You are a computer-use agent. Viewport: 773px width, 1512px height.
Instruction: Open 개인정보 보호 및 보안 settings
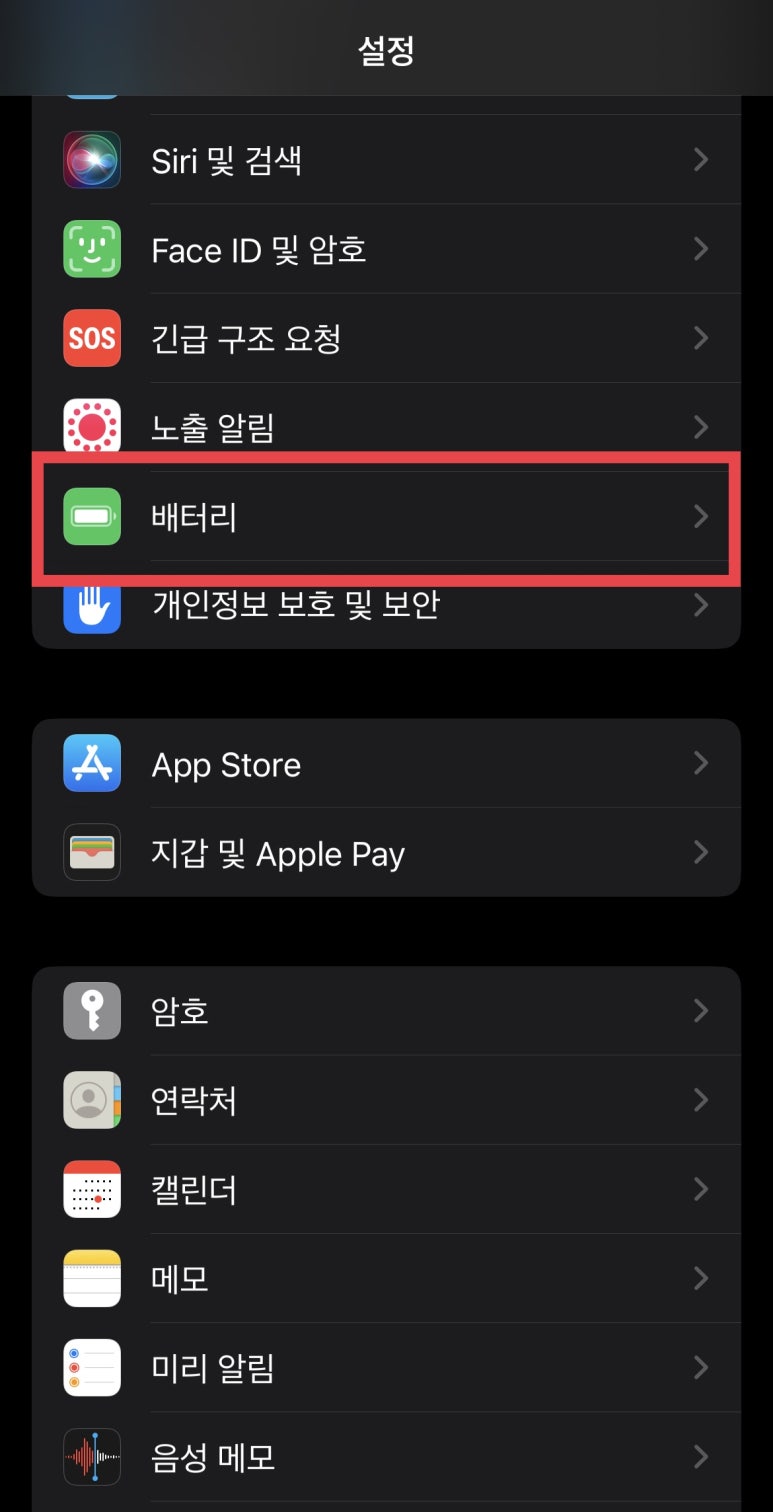click(386, 605)
